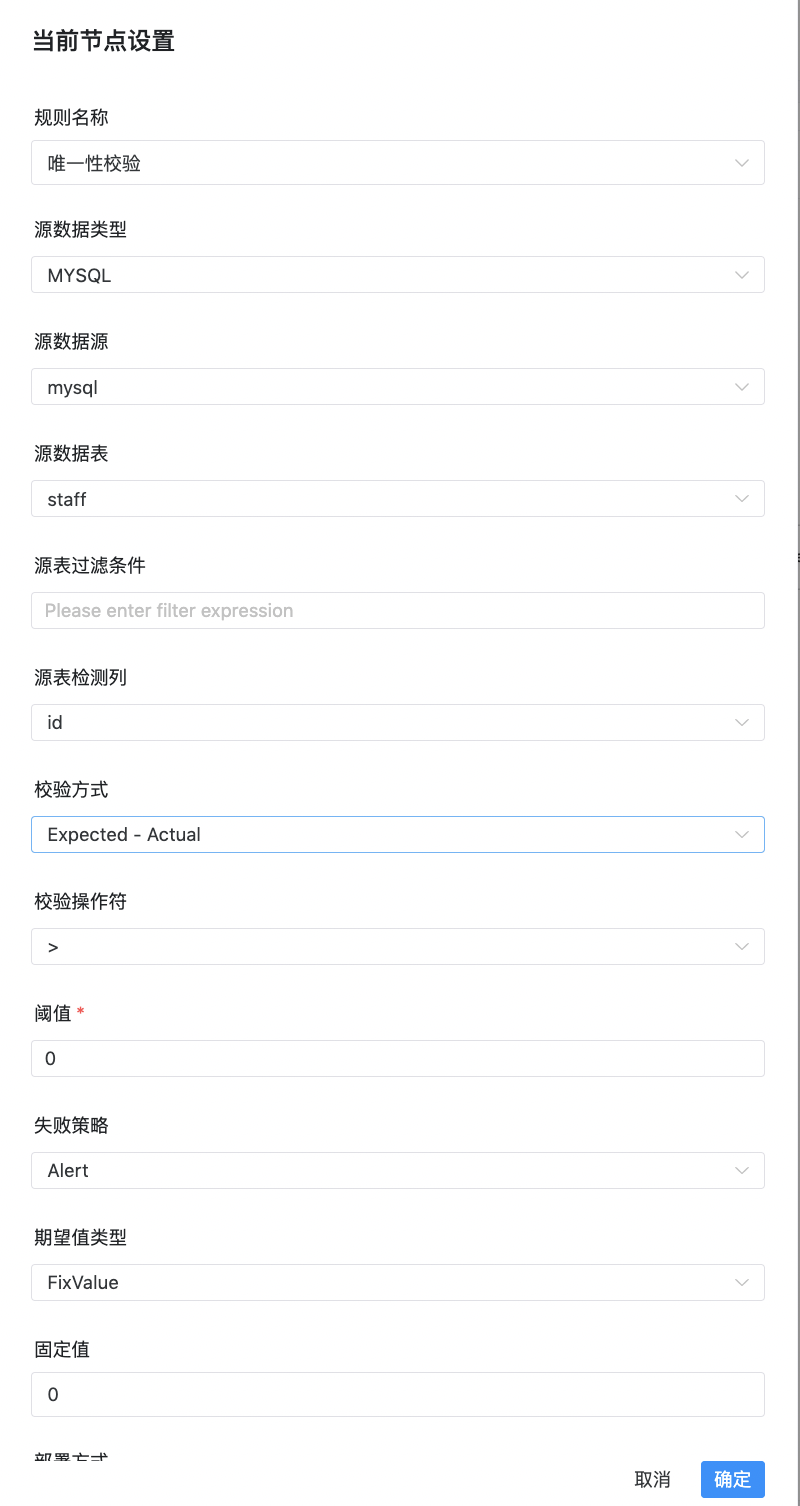800x1506 pixels.
Task: Tap the 固定值 input field
Action: (x=398, y=1394)
